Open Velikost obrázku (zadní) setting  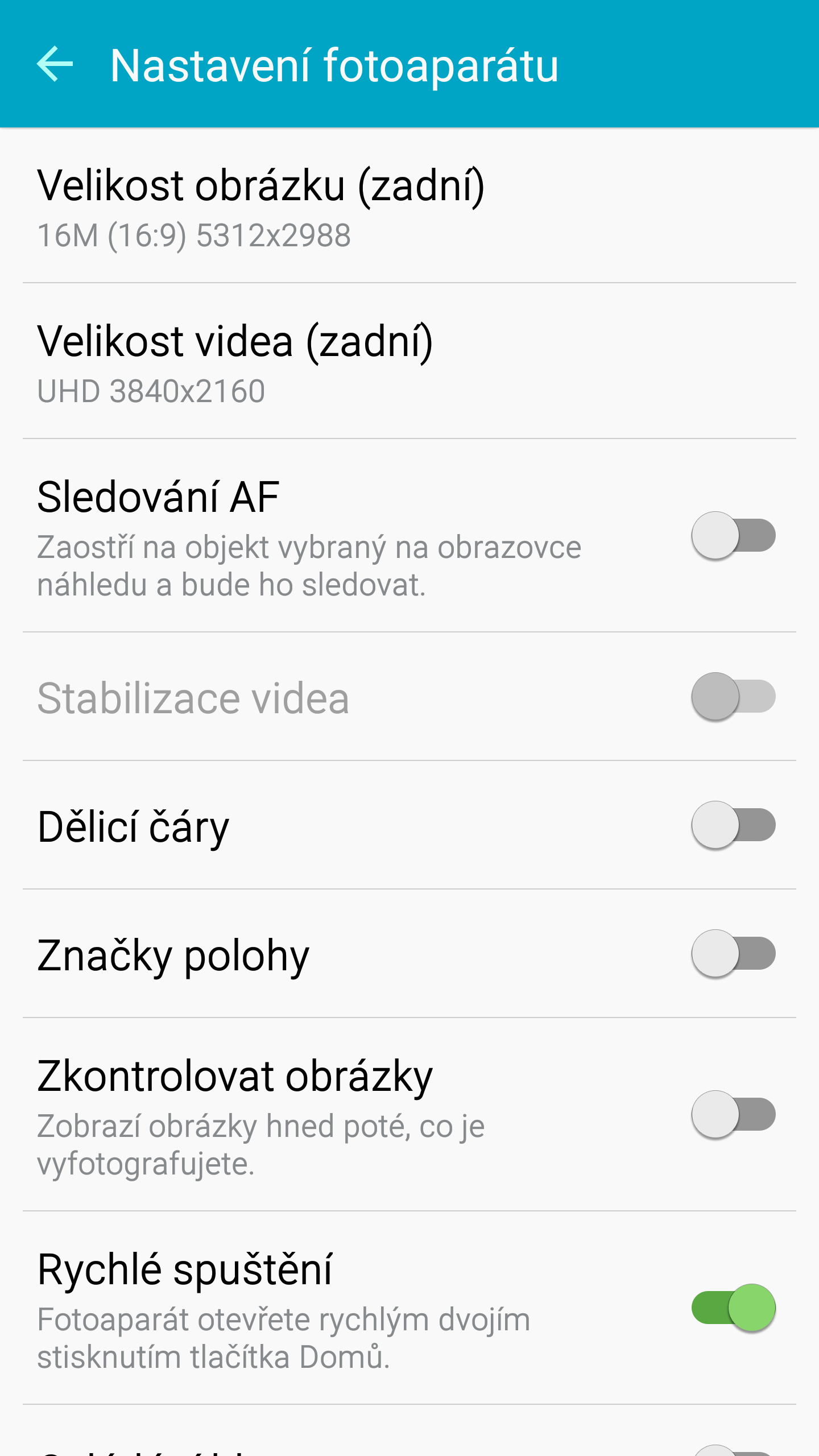pyautogui.click(x=409, y=206)
